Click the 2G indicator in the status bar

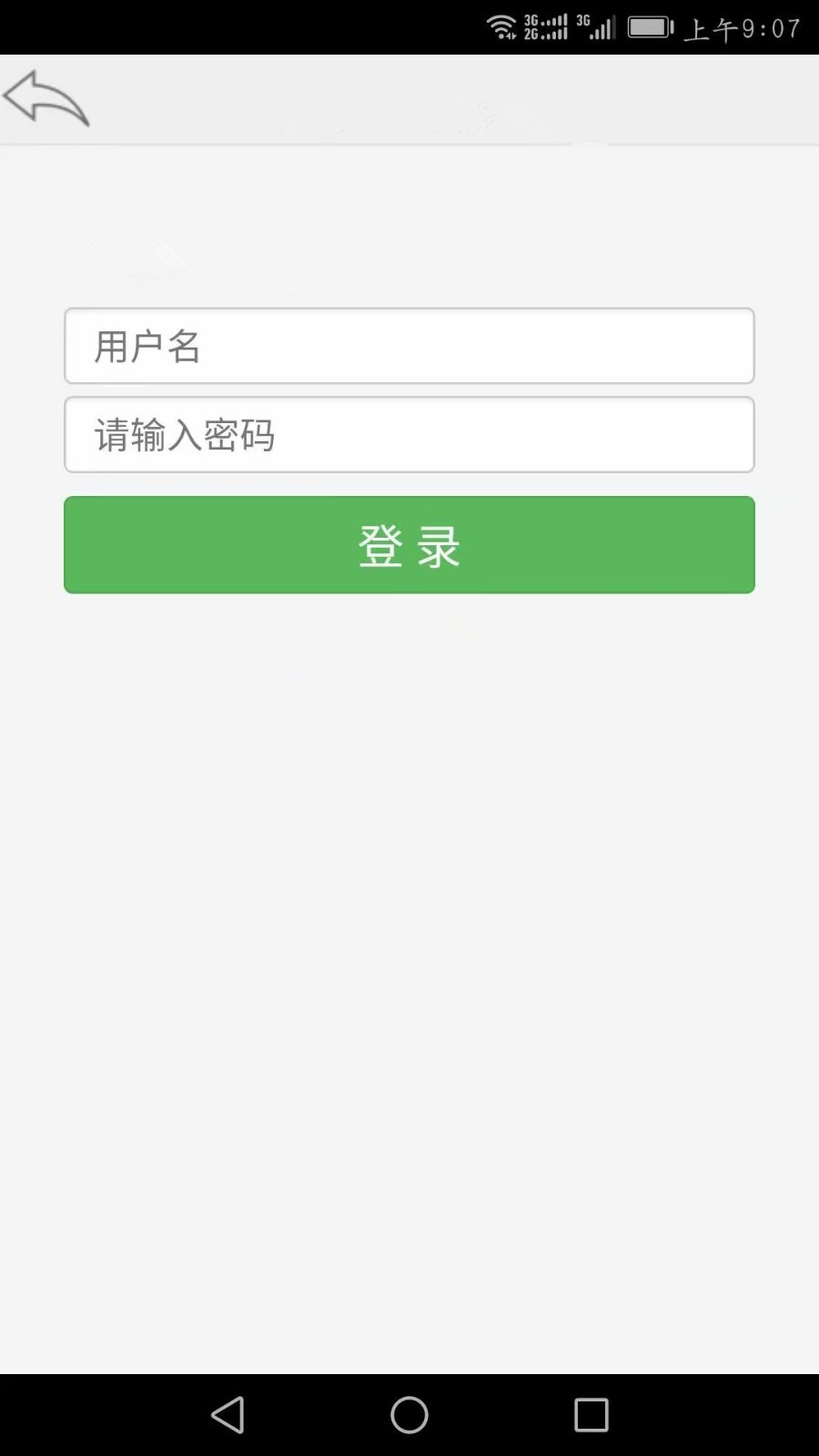[x=535, y=33]
